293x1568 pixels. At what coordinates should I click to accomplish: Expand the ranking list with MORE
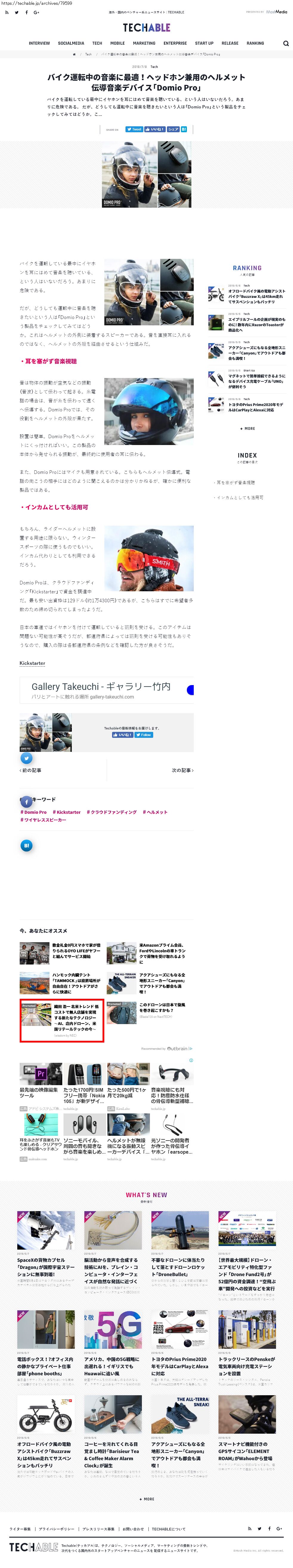[x=247, y=429]
